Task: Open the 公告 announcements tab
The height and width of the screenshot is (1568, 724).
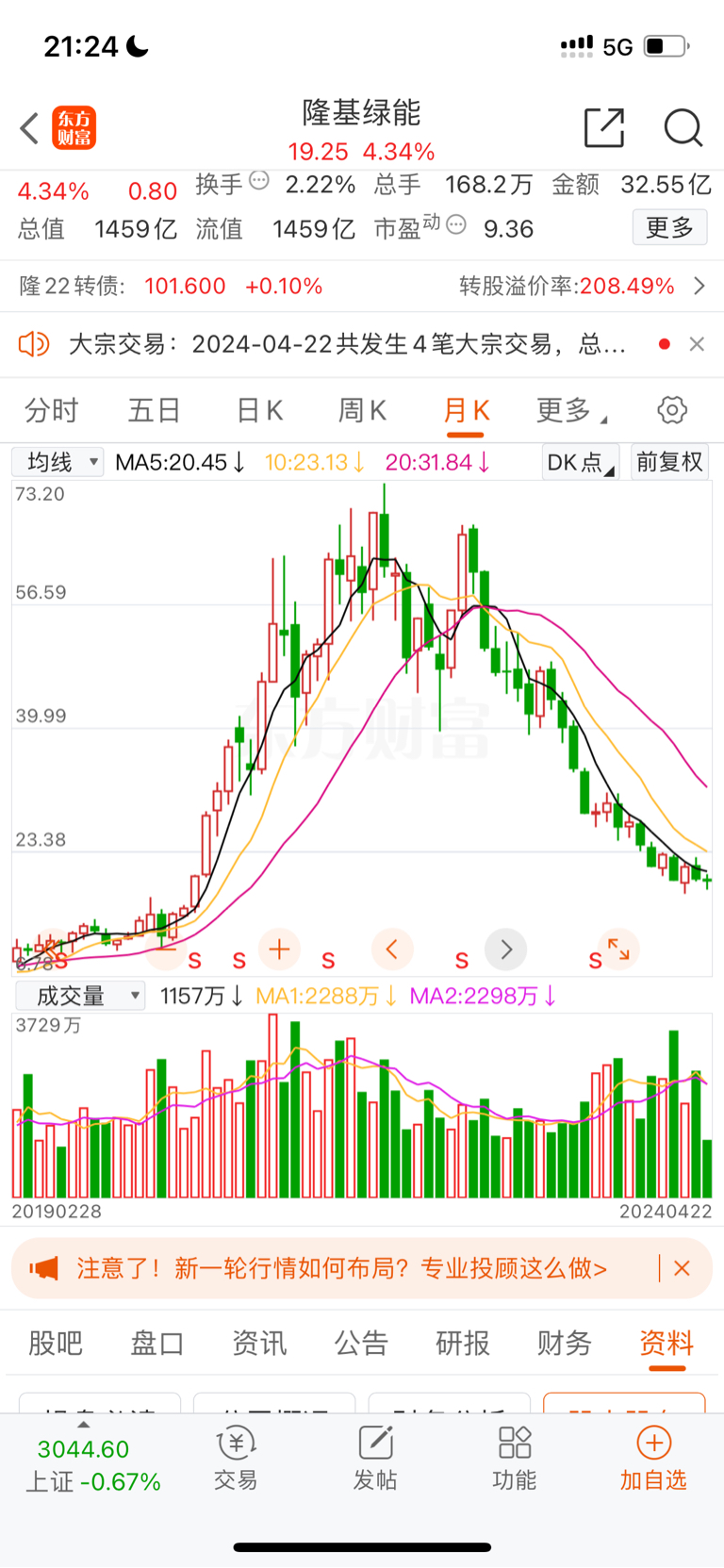Action: 360,1343
